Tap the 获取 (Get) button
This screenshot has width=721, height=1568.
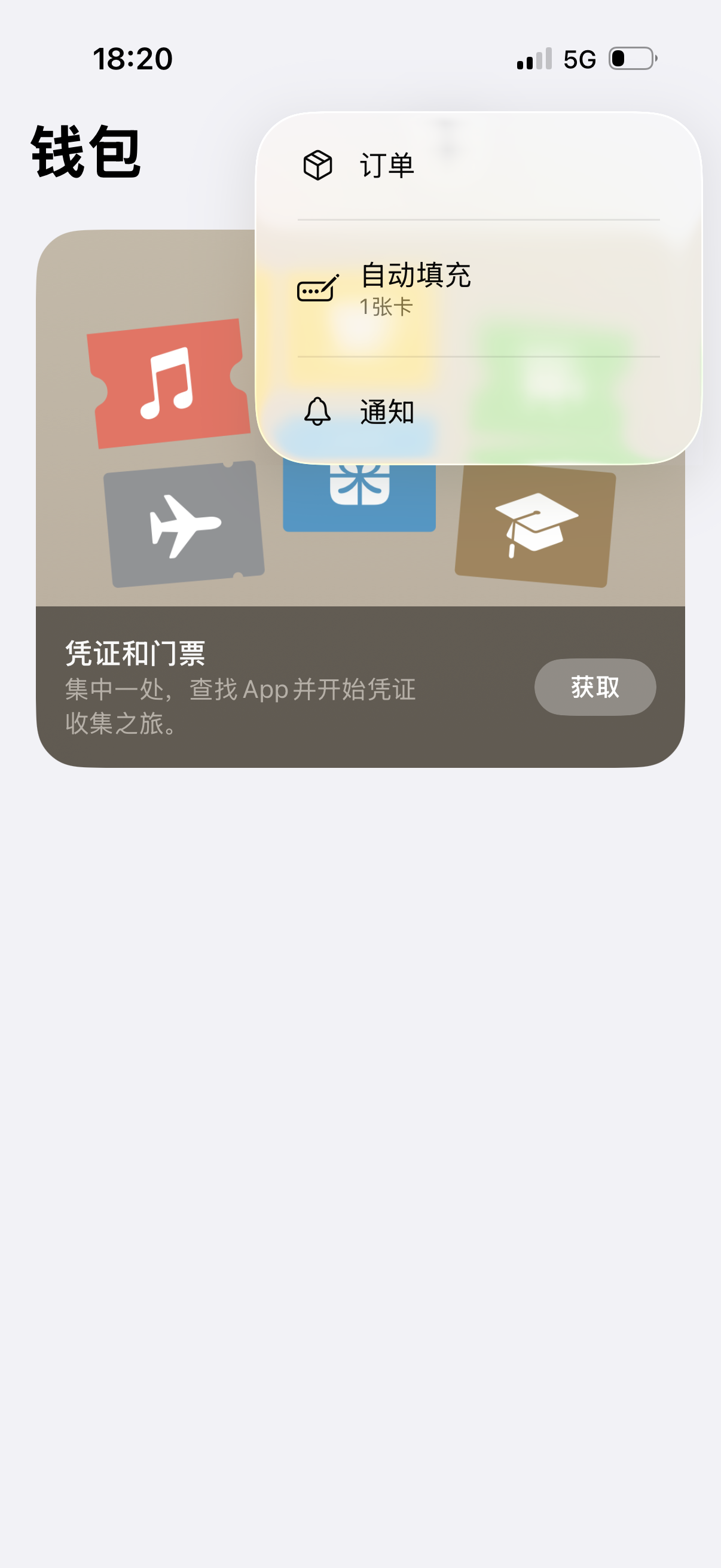coord(594,687)
